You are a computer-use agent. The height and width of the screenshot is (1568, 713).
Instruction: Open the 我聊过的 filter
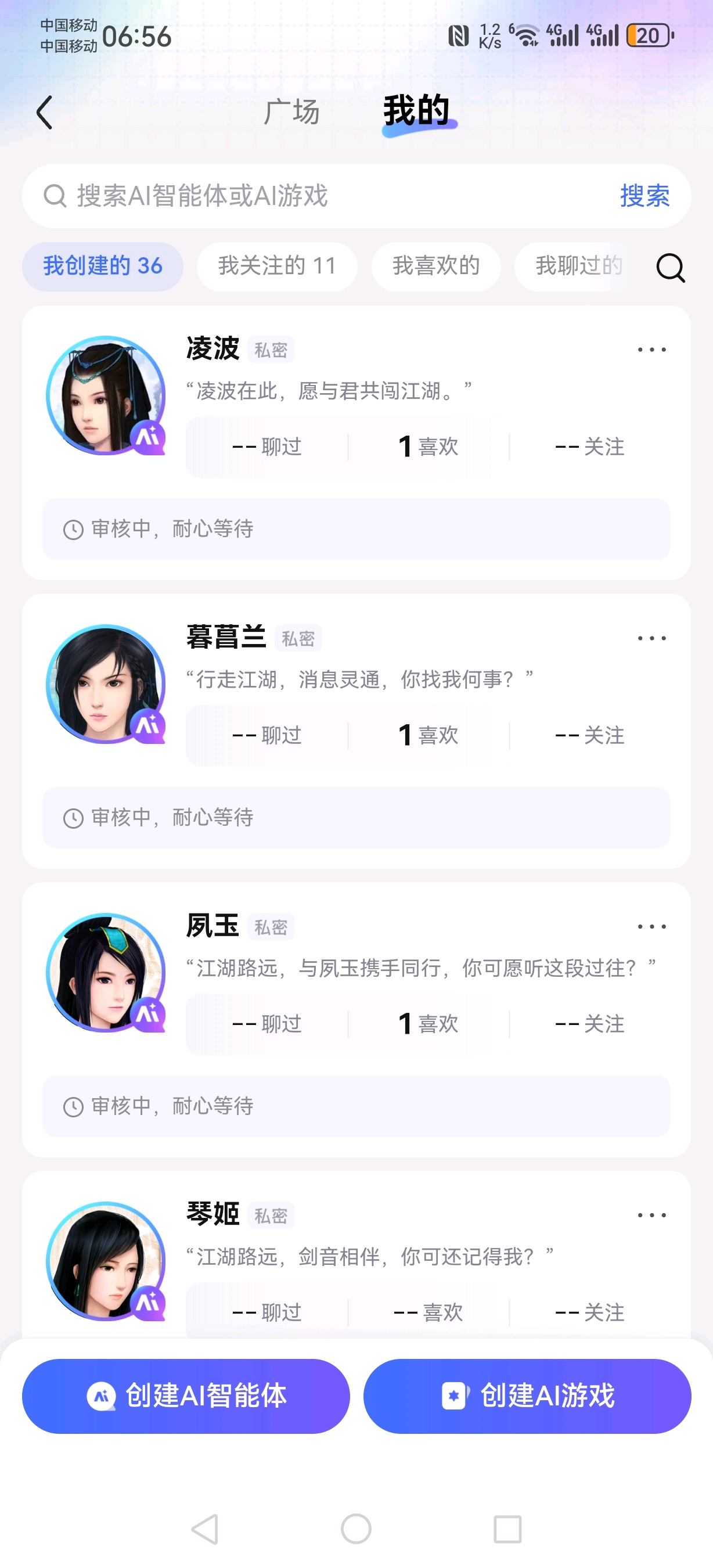[x=577, y=267]
